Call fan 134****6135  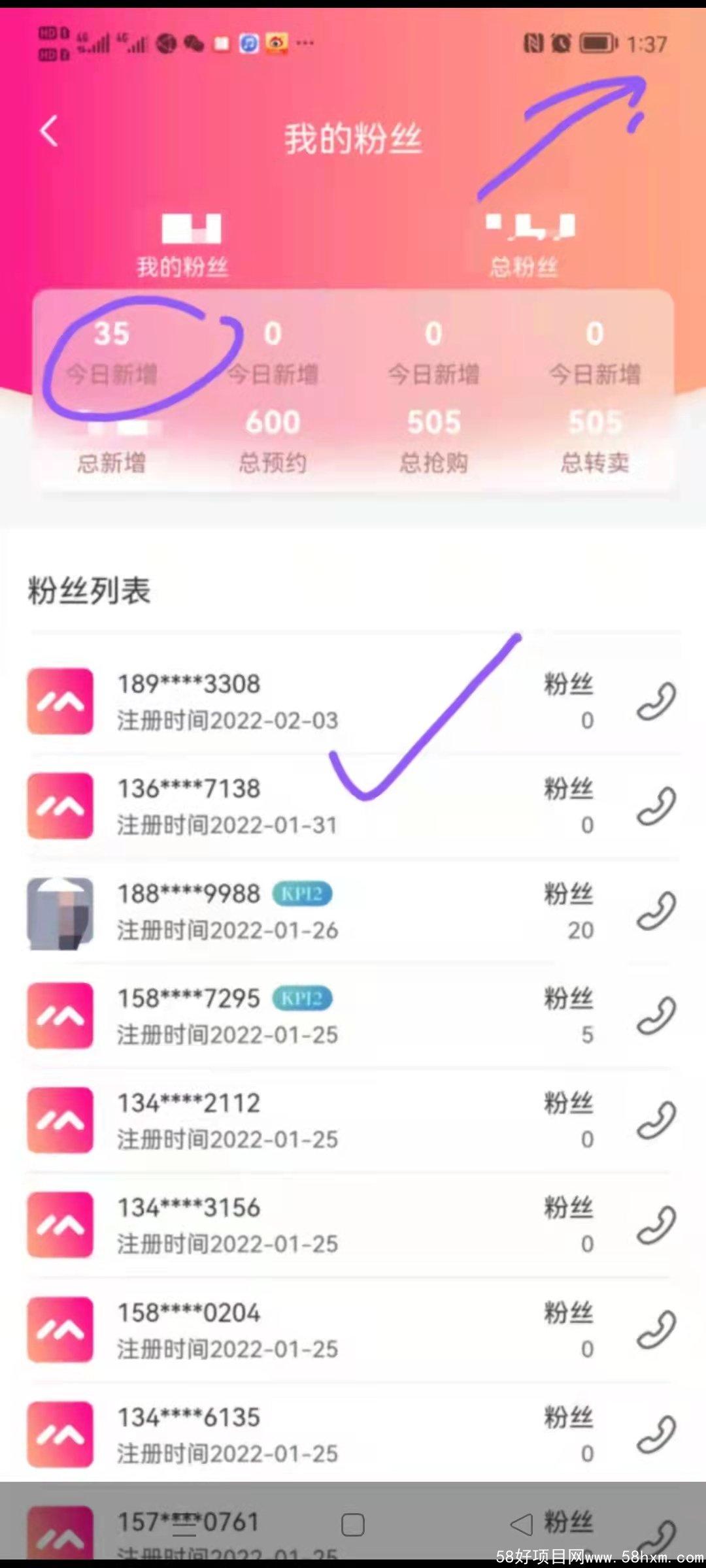(x=656, y=1434)
